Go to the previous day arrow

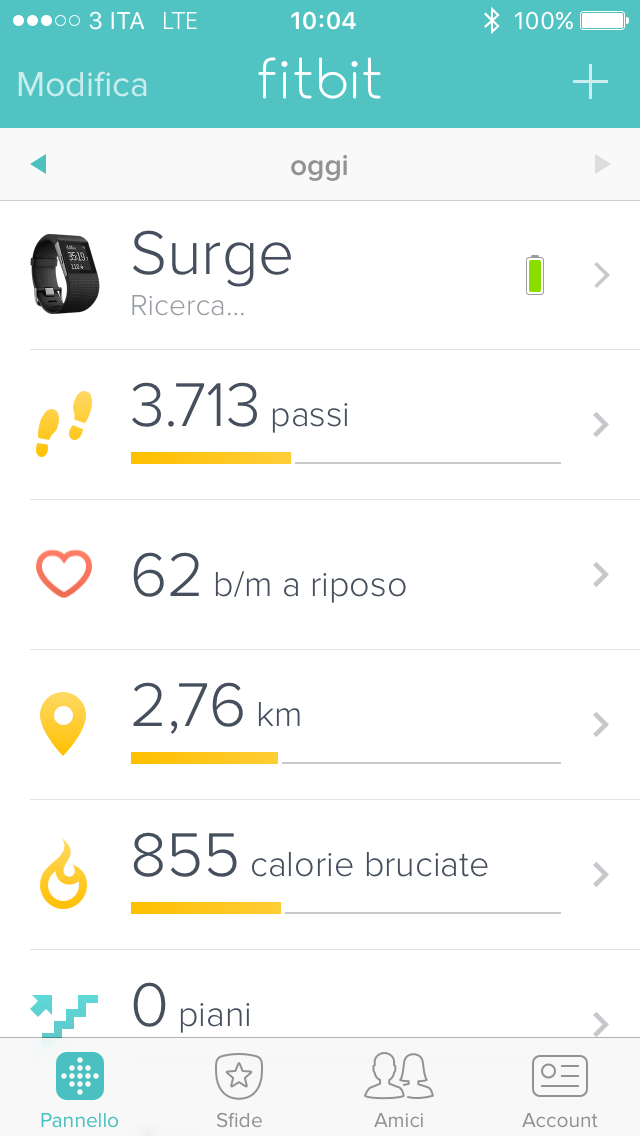tap(39, 164)
